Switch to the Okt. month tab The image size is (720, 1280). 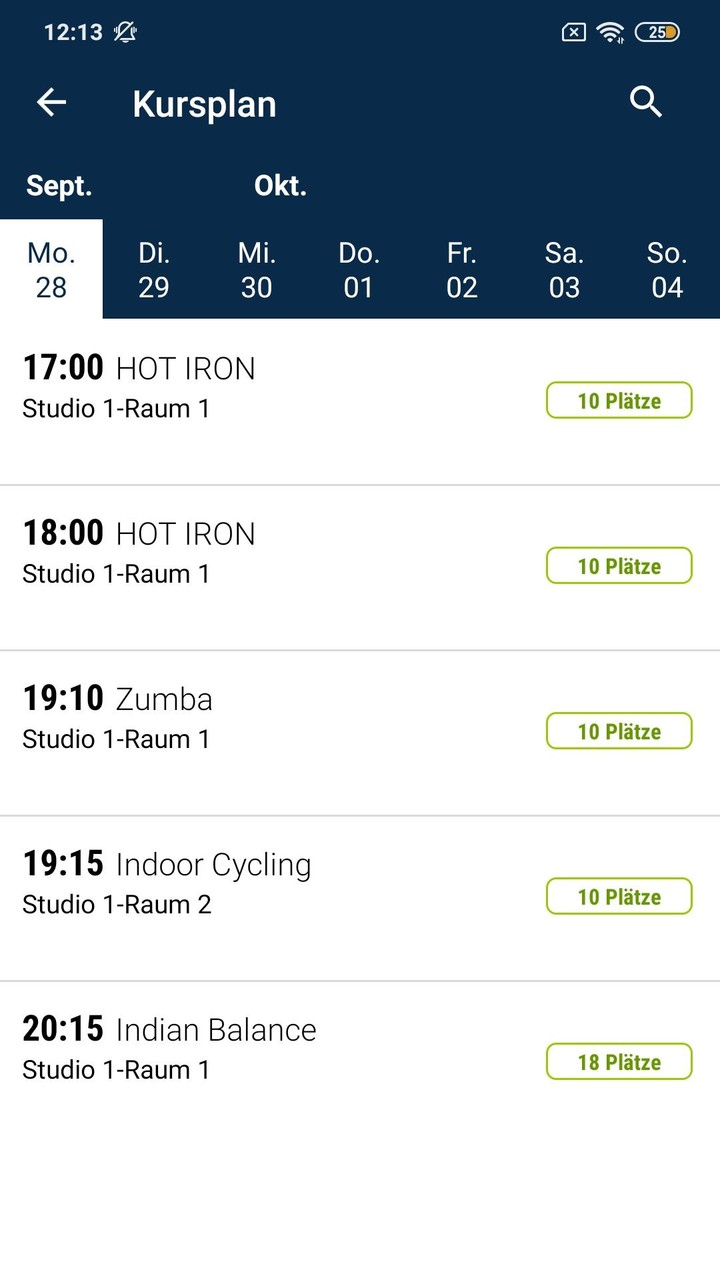click(279, 186)
